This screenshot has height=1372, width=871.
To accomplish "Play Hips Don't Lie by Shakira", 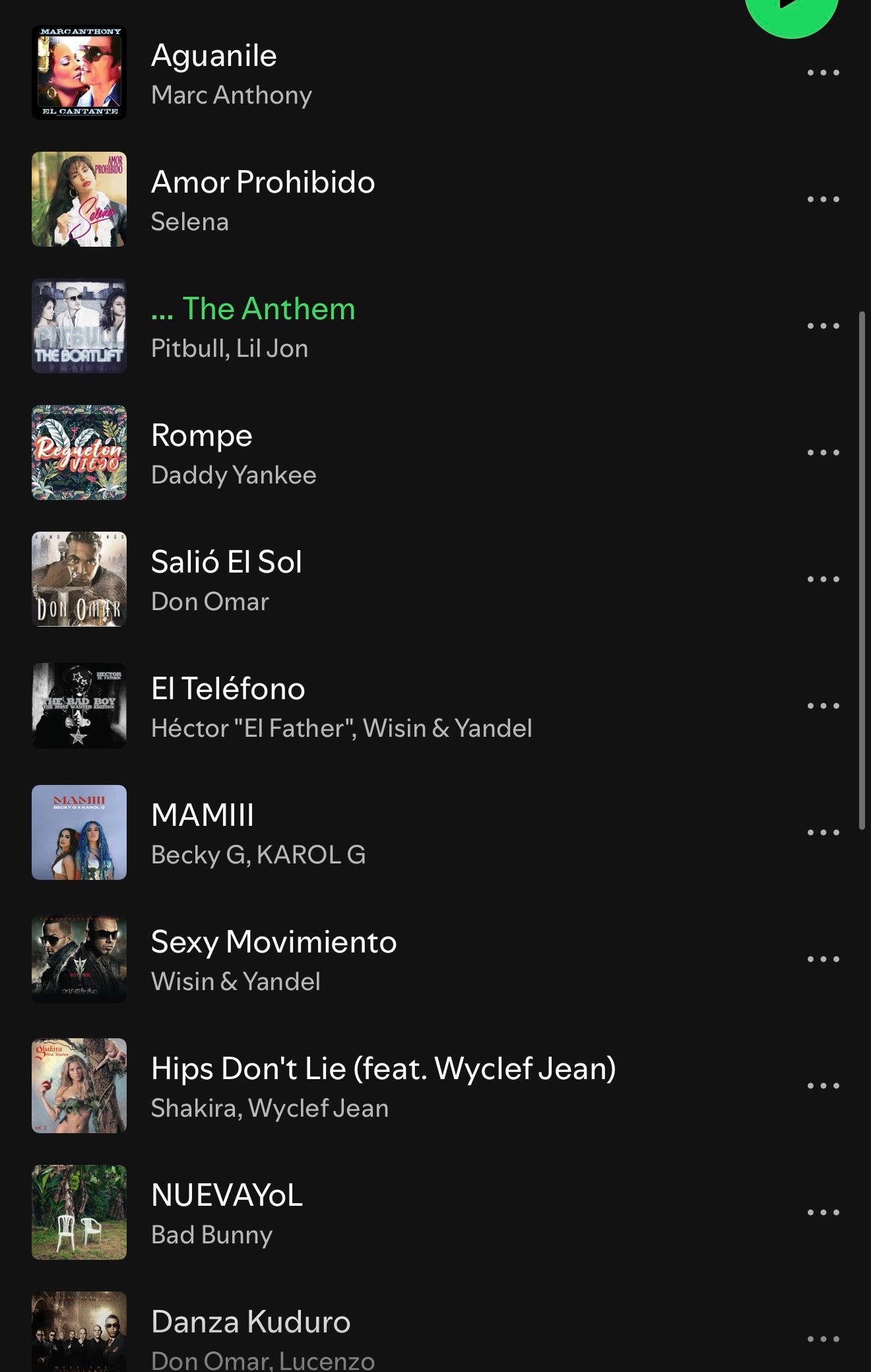I will pyautogui.click(x=383, y=1069).
